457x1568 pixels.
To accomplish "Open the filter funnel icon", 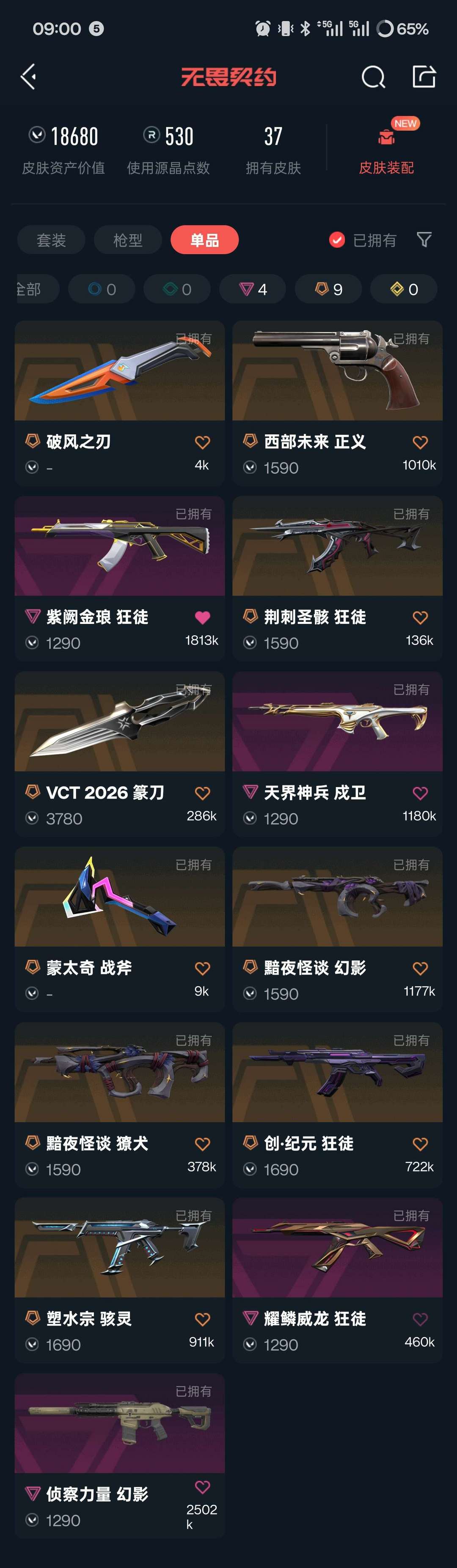I will point(424,240).
